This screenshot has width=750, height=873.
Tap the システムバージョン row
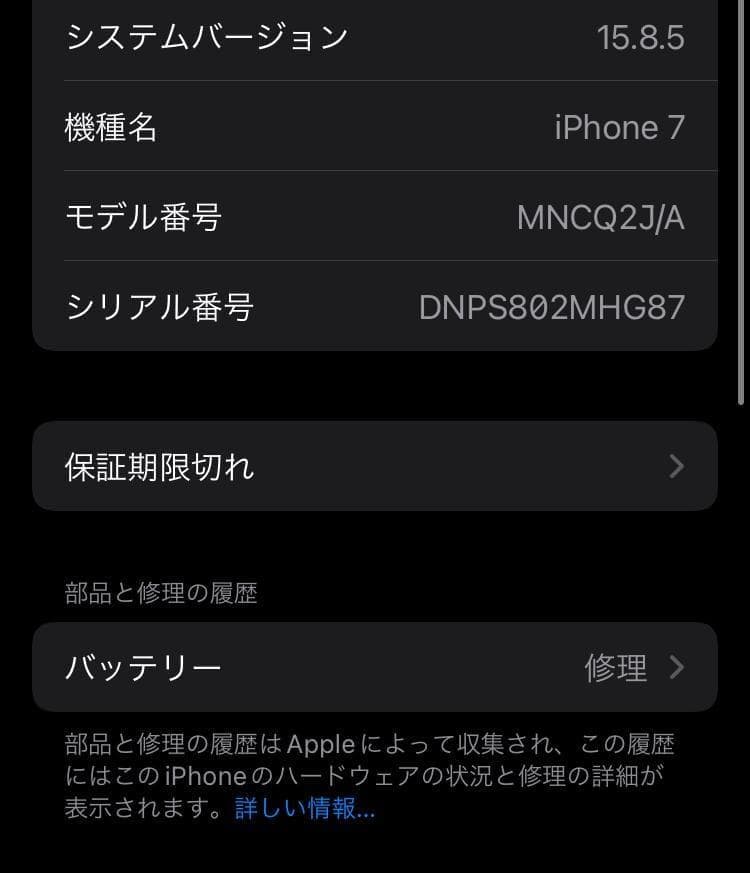375,36
